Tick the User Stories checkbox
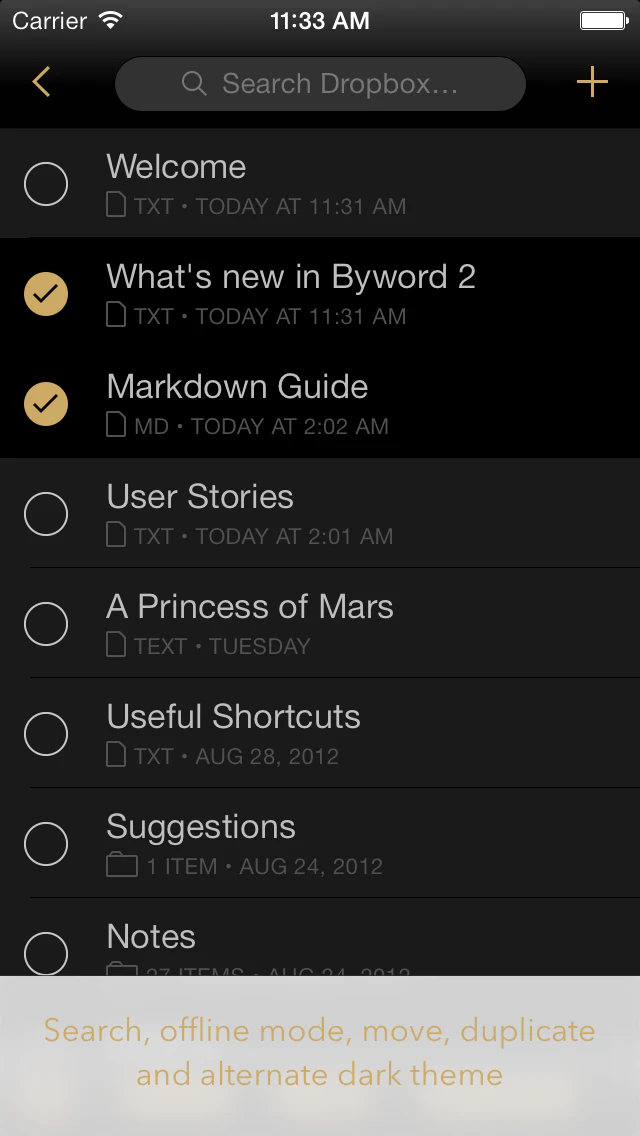This screenshot has height=1136, width=640. 46,514
